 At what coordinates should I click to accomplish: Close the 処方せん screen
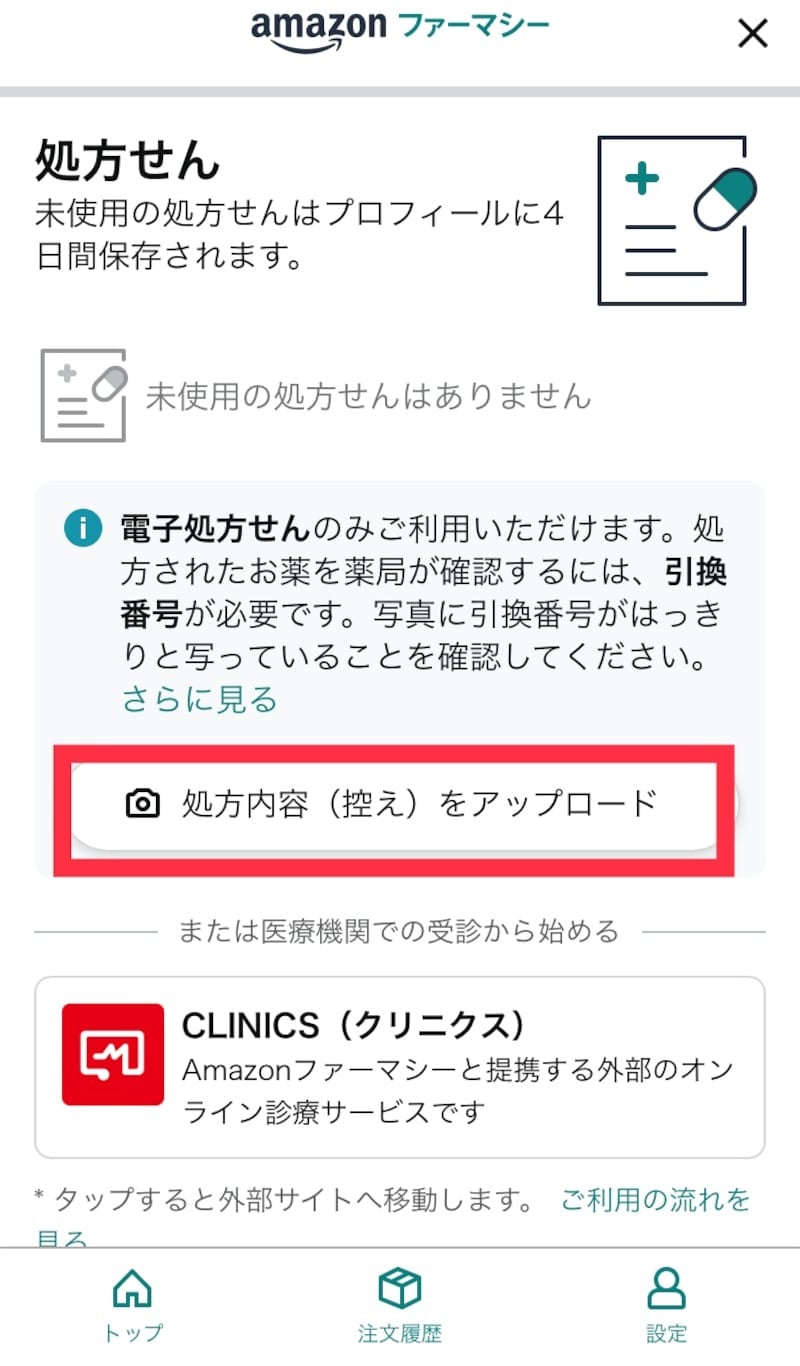(x=752, y=33)
